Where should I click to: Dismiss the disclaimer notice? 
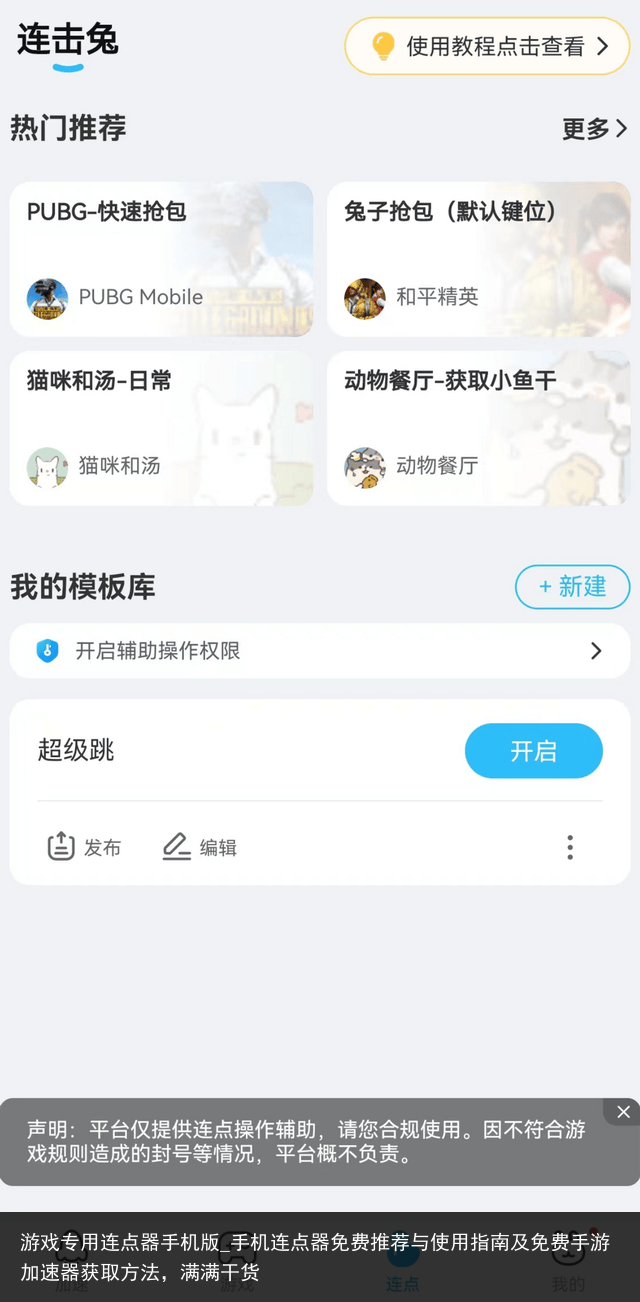point(623,1112)
